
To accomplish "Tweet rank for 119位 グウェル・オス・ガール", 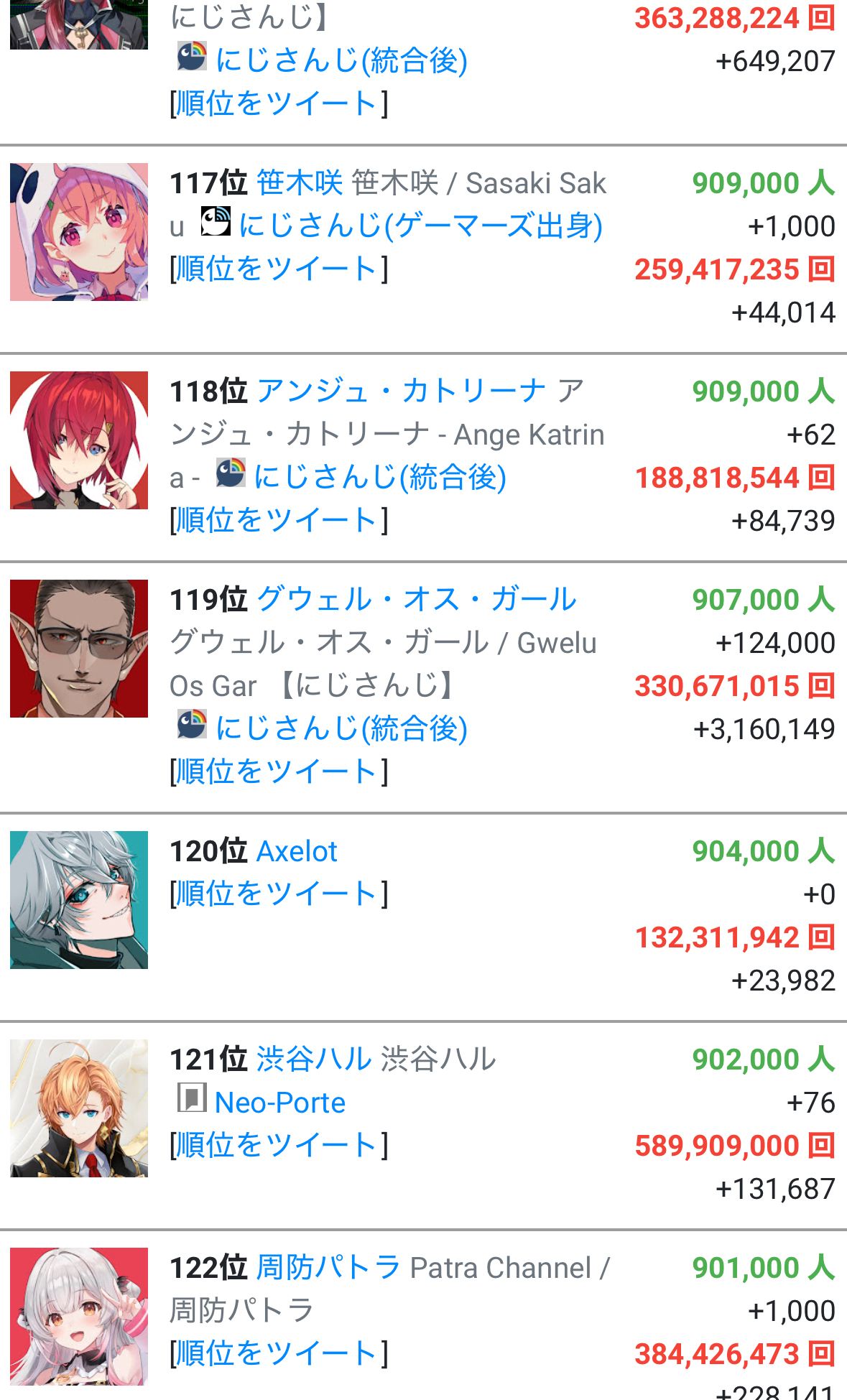I will pos(279,771).
